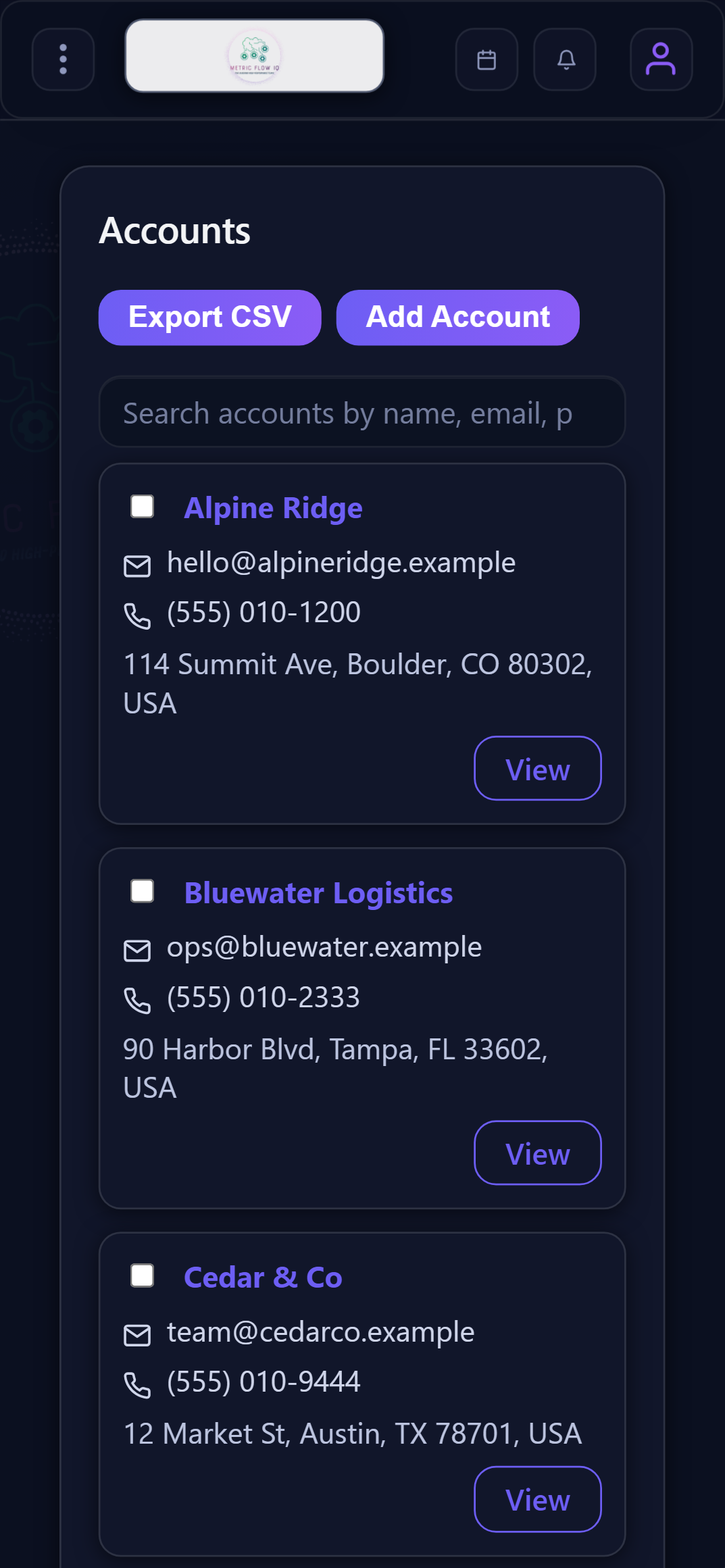Tick the Cedar & Co checkbox
The image size is (725, 1568).
(143, 1276)
